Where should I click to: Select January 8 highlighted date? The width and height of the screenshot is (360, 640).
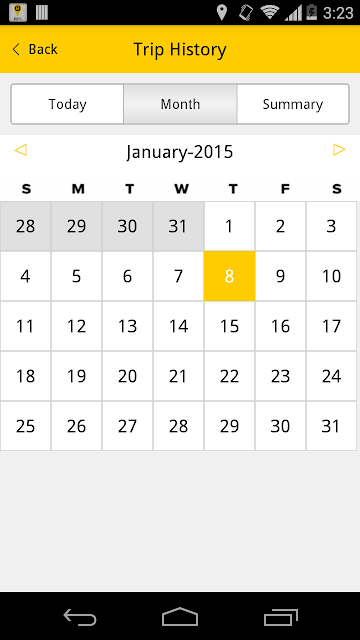click(x=229, y=276)
